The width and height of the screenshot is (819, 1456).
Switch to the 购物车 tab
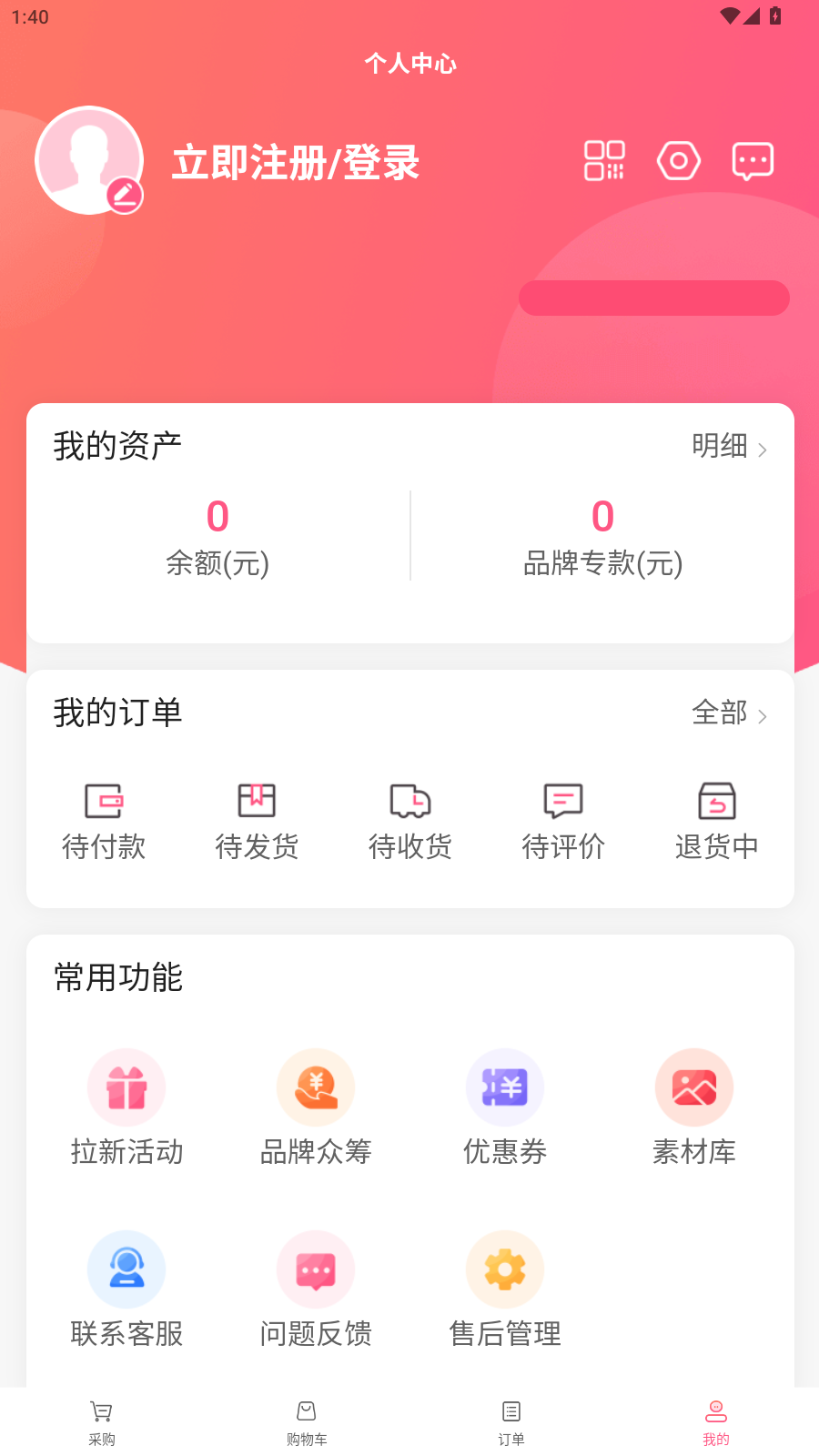pos(307,1422)
